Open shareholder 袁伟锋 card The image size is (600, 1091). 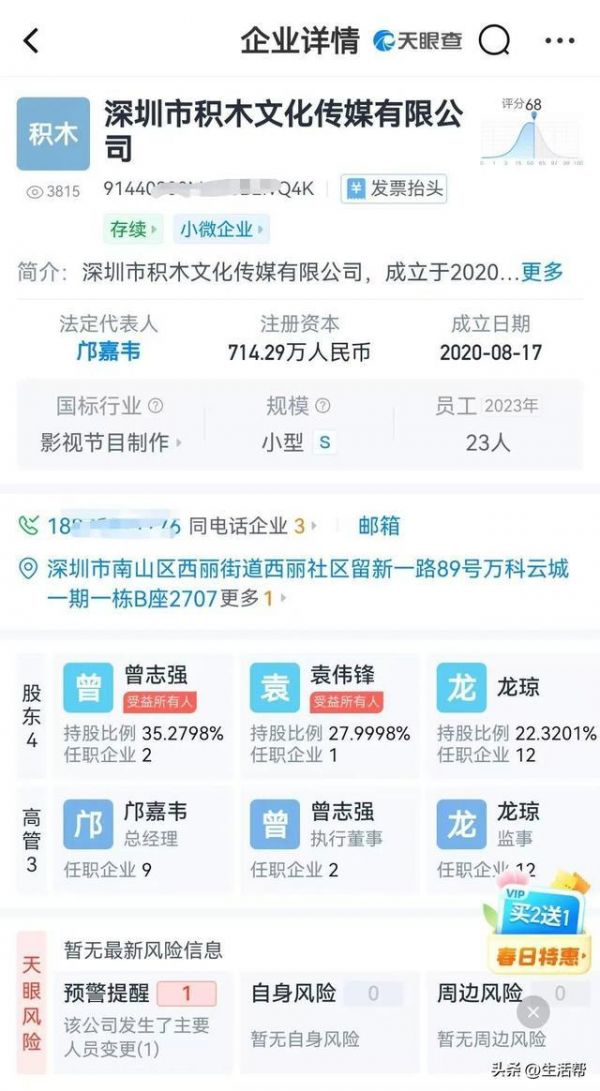(x=330, y=716)
